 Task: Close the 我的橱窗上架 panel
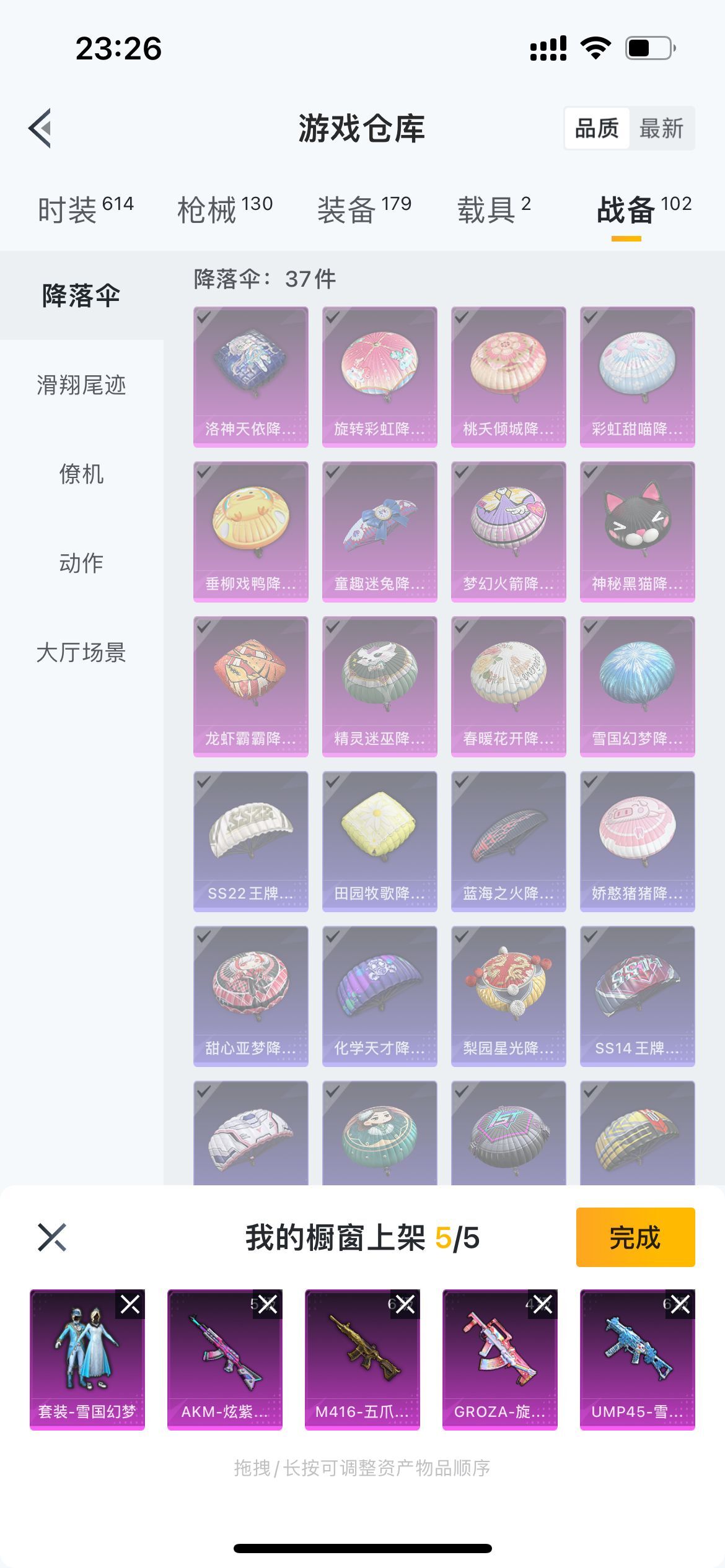coord(52,1237)
